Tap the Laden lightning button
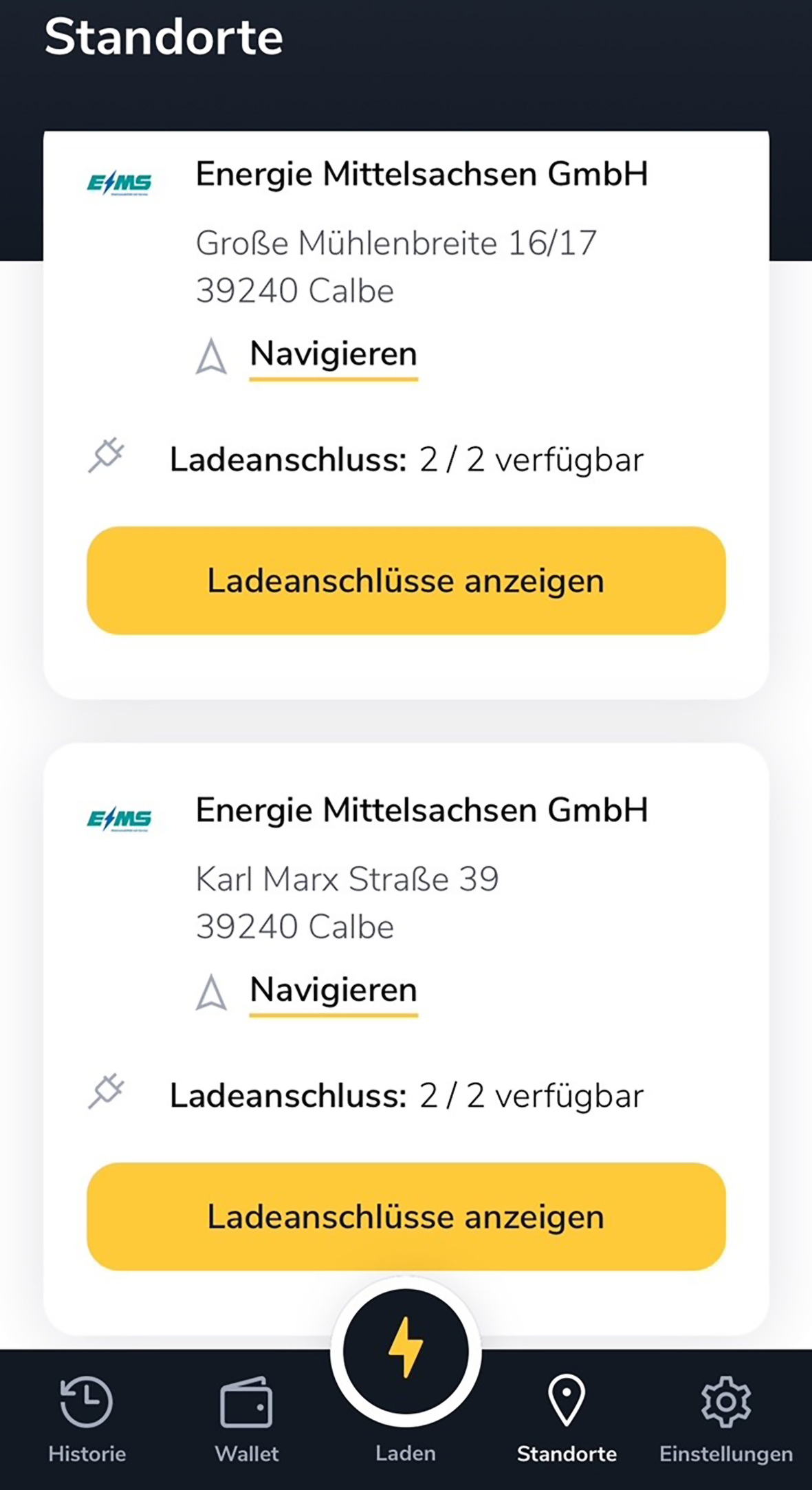The image size is (812, 1490). click(406, 1352)
